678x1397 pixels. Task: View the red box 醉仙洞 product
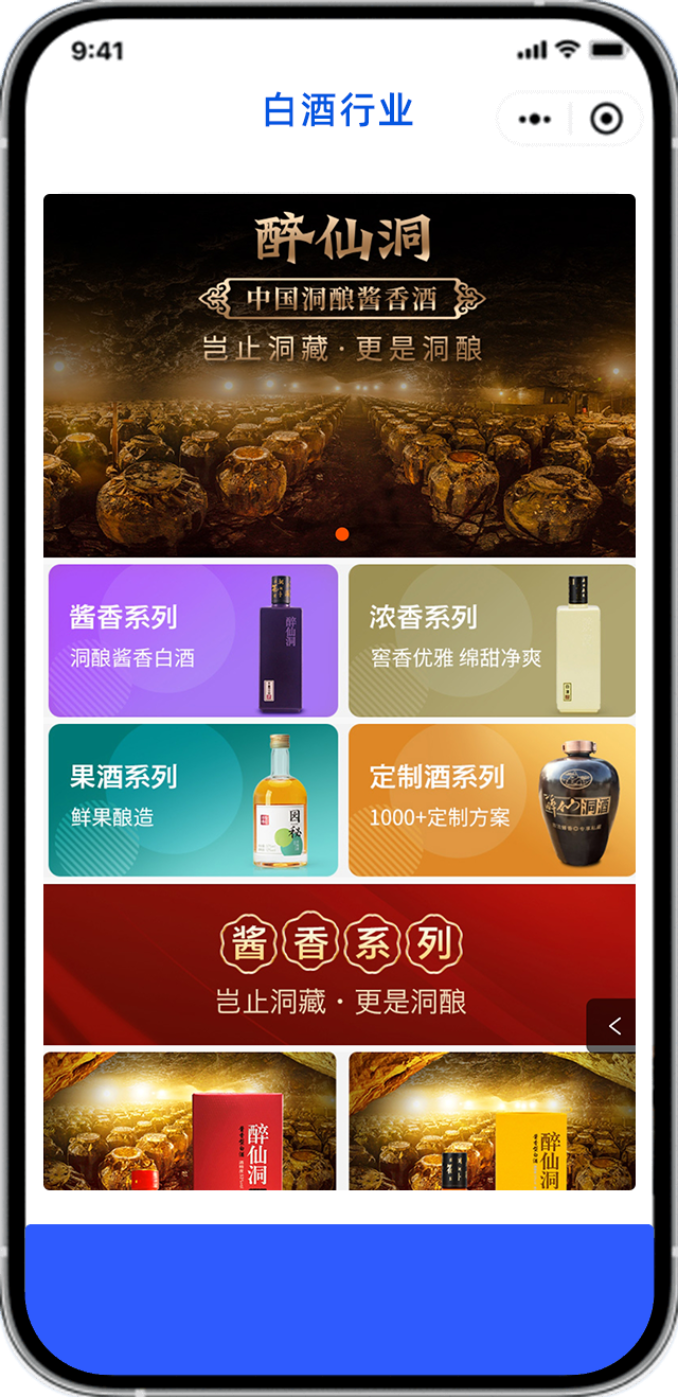pos(190,1121)
